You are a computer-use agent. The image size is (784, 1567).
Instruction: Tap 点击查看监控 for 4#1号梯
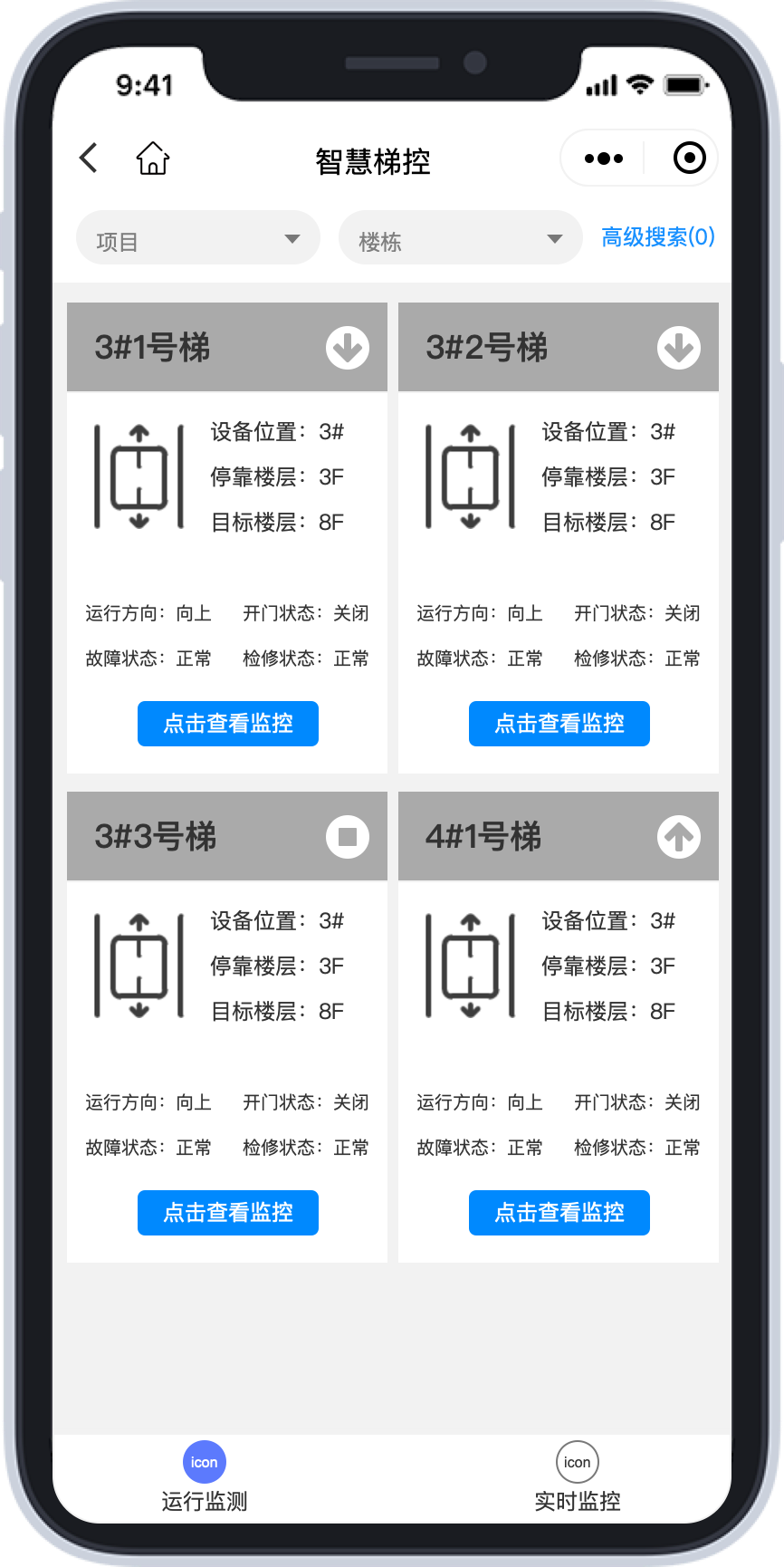(x=559, y=1213)
